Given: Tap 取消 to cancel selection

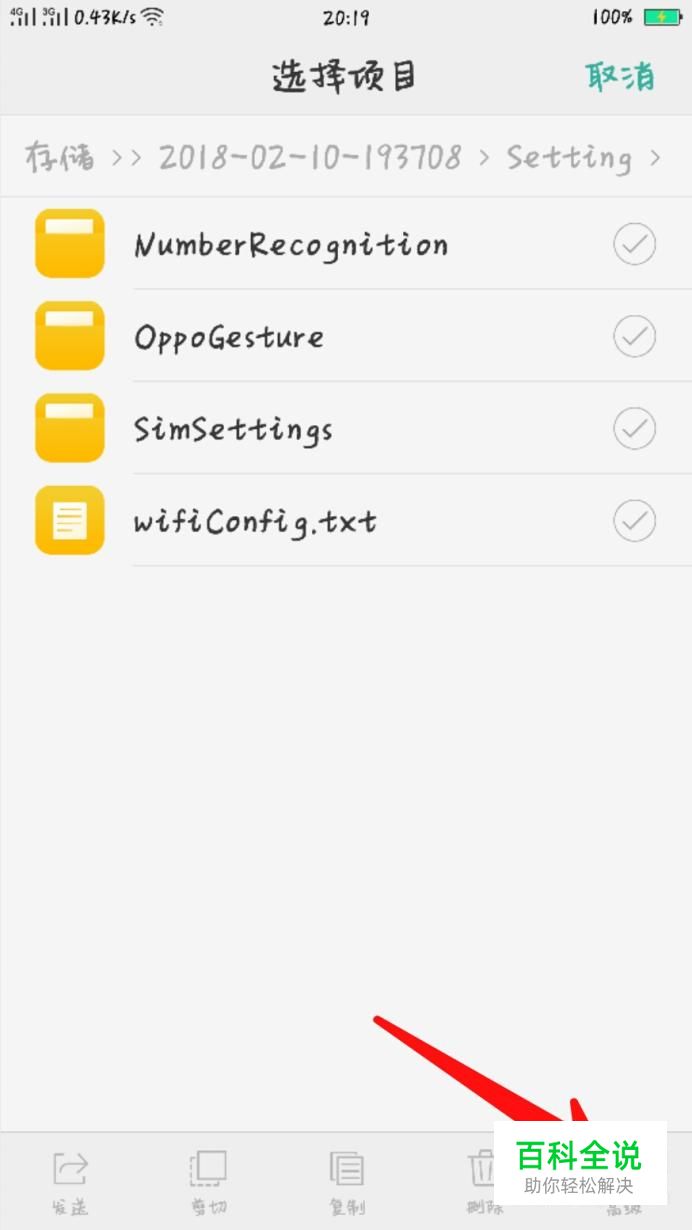Looking at the screenshot, I should [621, 77].
